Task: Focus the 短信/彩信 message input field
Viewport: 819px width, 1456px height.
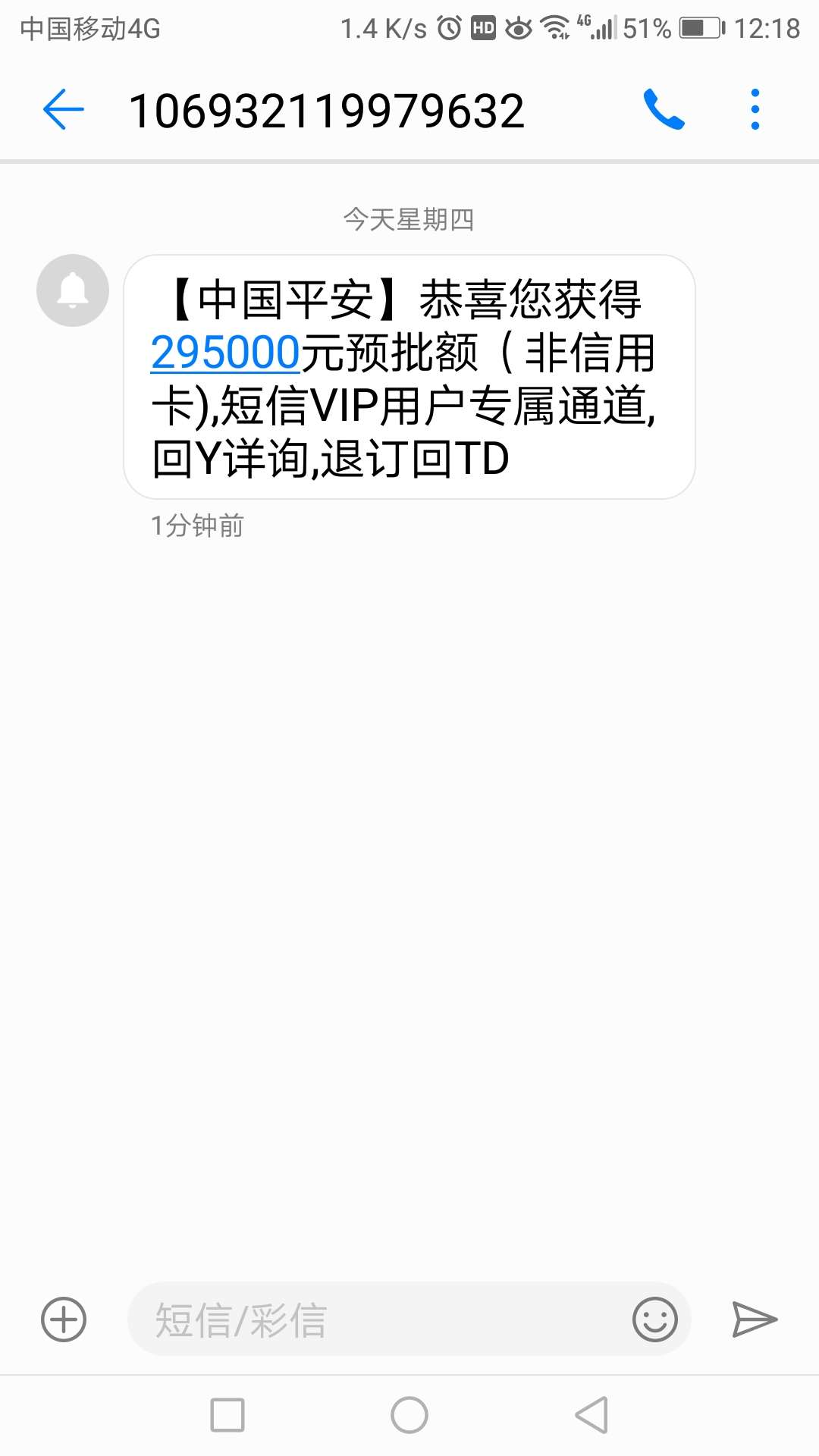Action: point(379,1319)
